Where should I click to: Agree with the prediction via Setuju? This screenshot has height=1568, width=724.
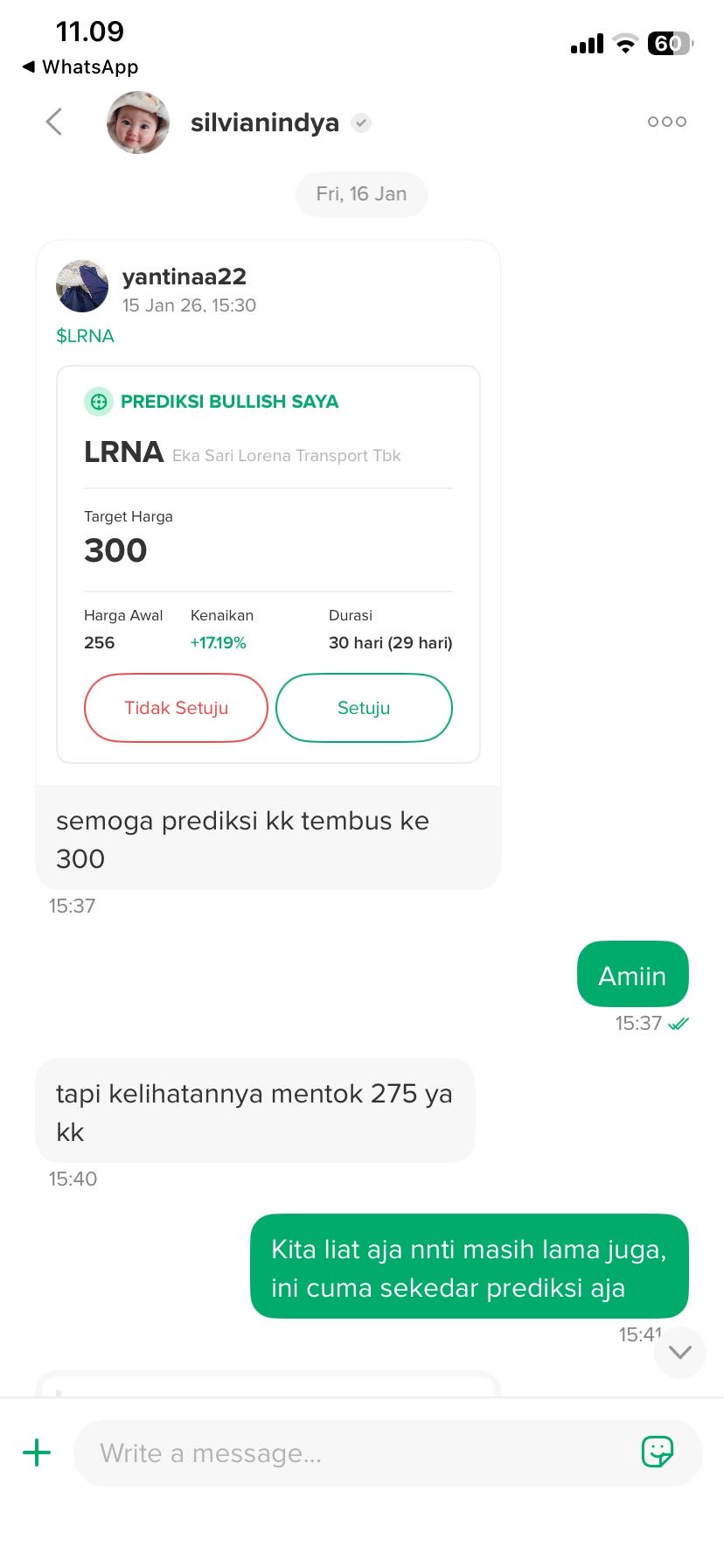(x=364, y=708)
